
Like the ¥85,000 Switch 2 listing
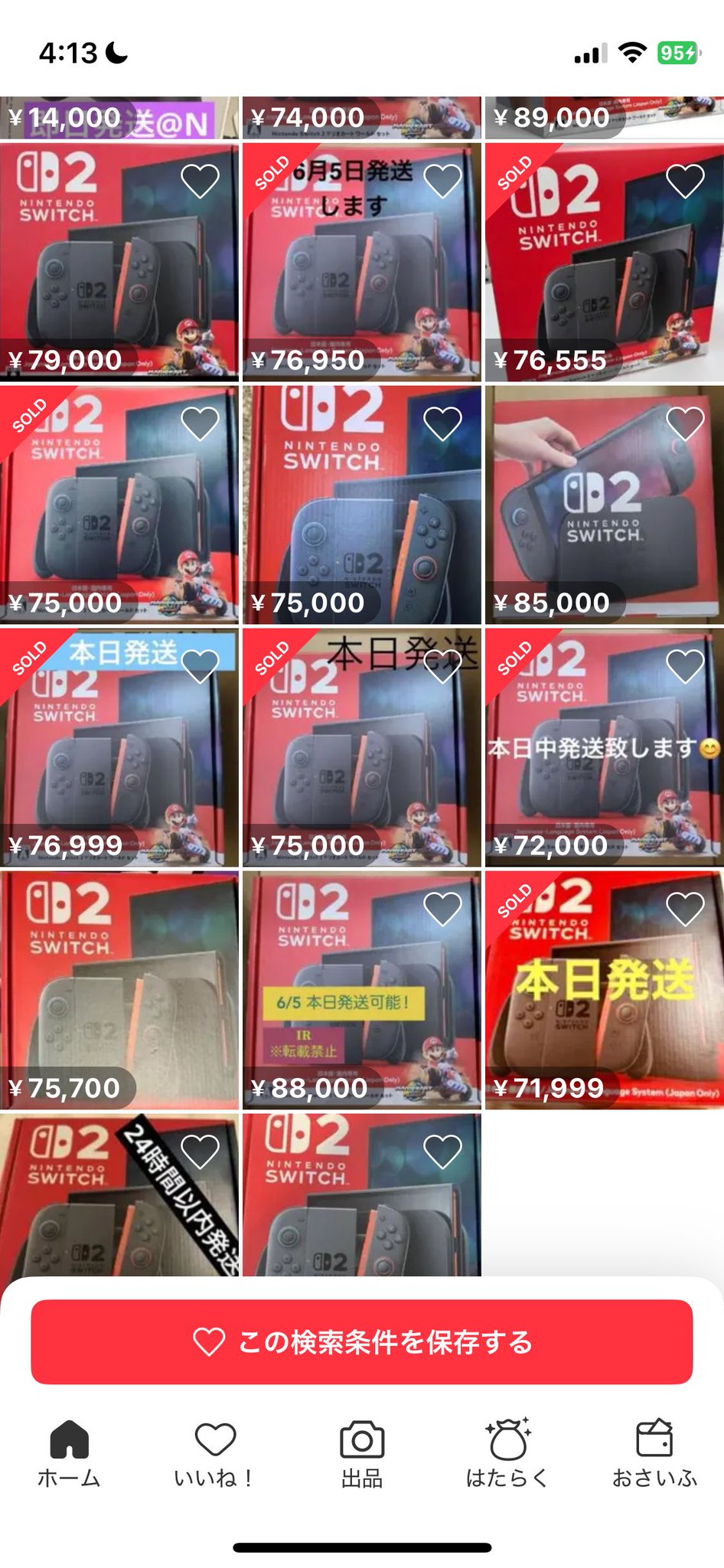pos(685,423)
